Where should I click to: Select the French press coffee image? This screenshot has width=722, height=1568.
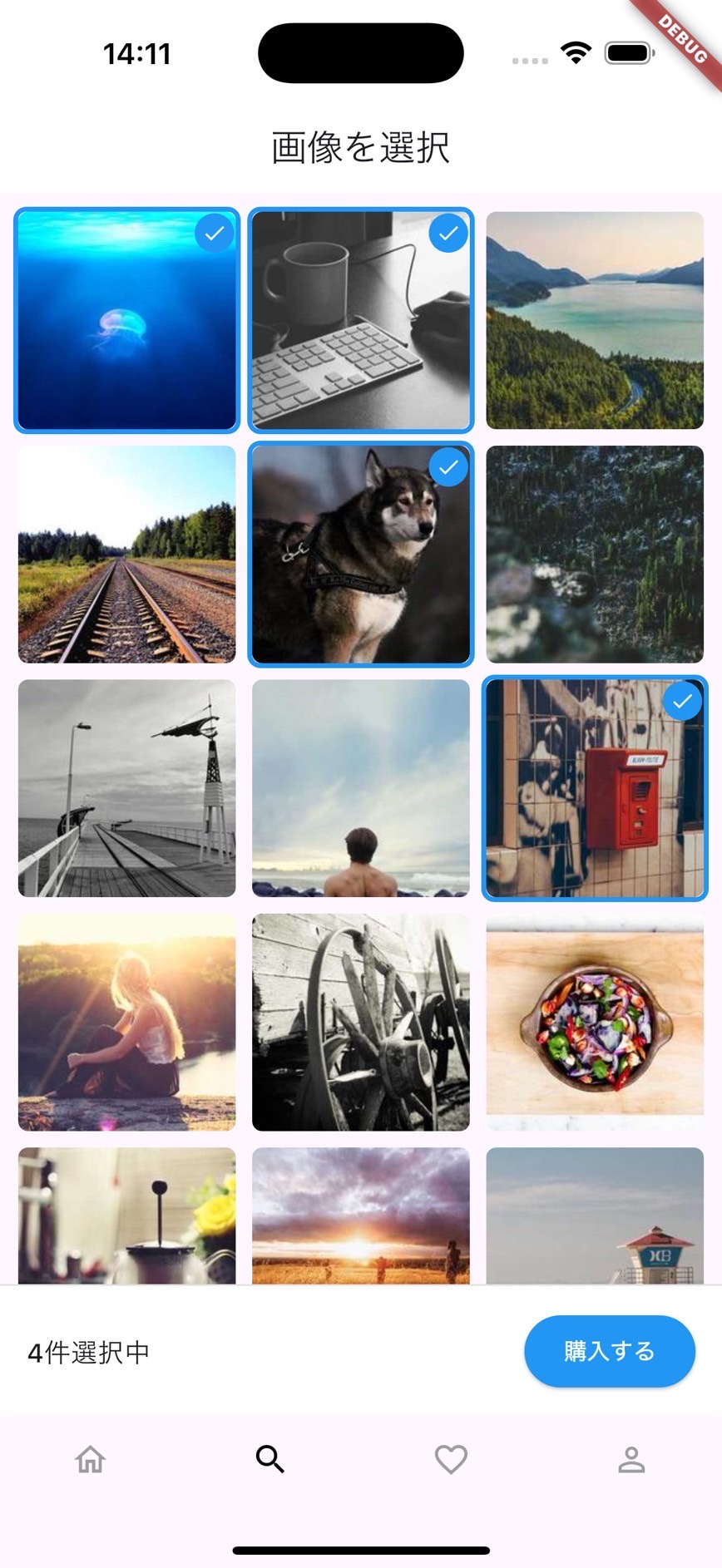click(126, 1216)
